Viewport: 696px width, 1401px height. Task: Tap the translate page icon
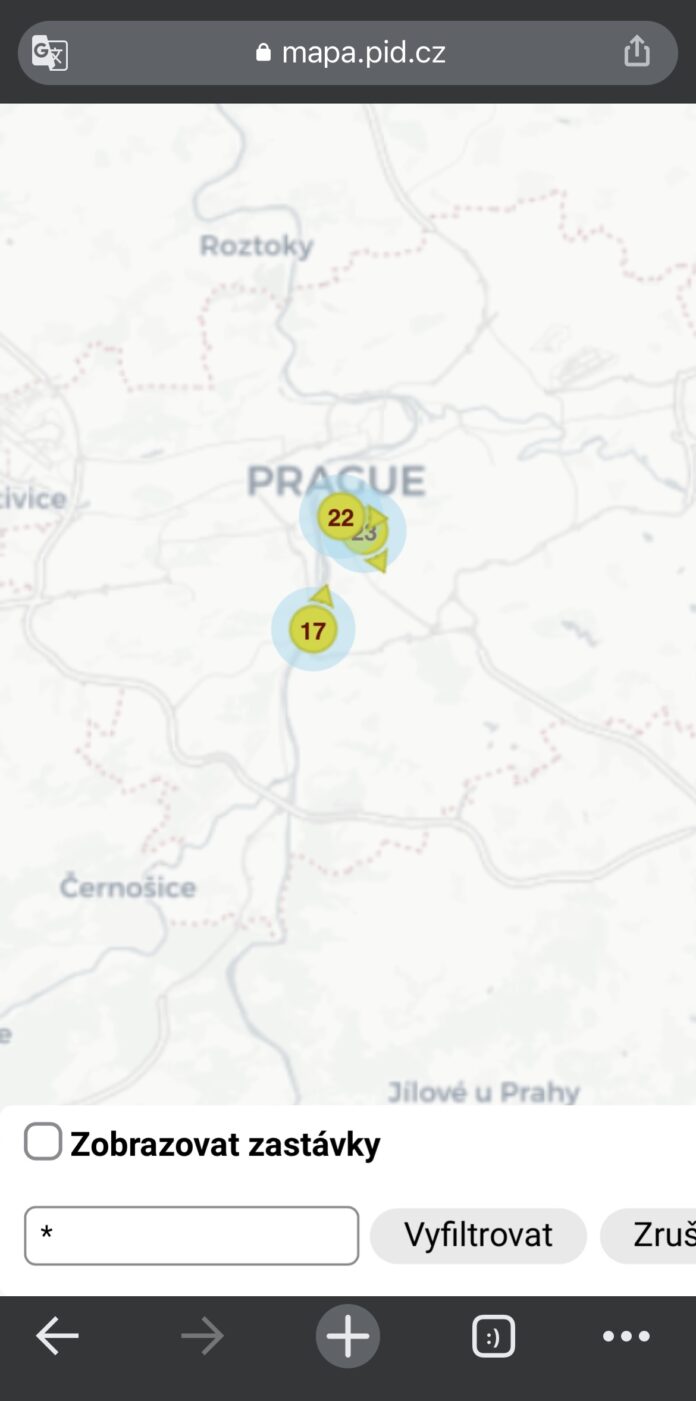[x=49, y=52]
